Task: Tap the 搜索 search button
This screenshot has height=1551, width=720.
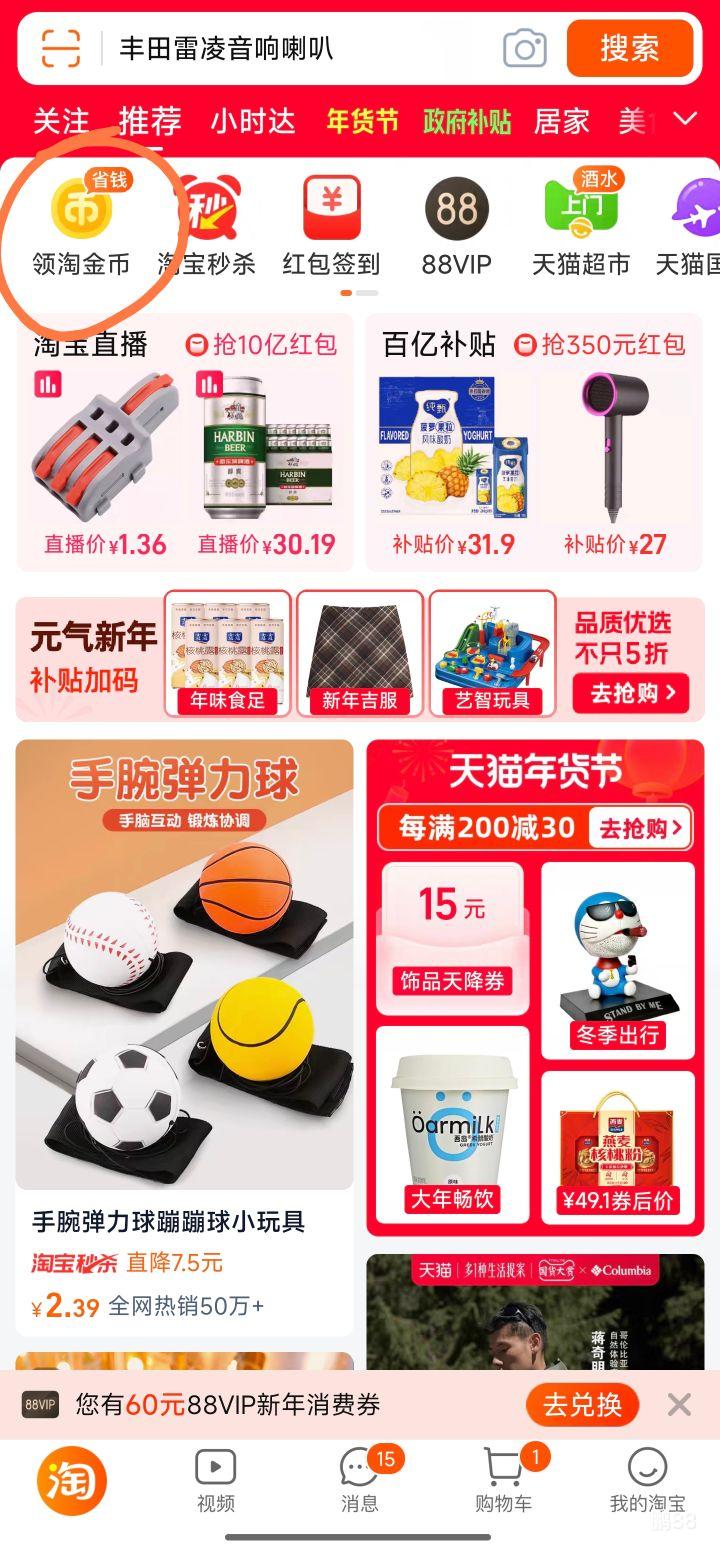Action: [x=629, y=48]
